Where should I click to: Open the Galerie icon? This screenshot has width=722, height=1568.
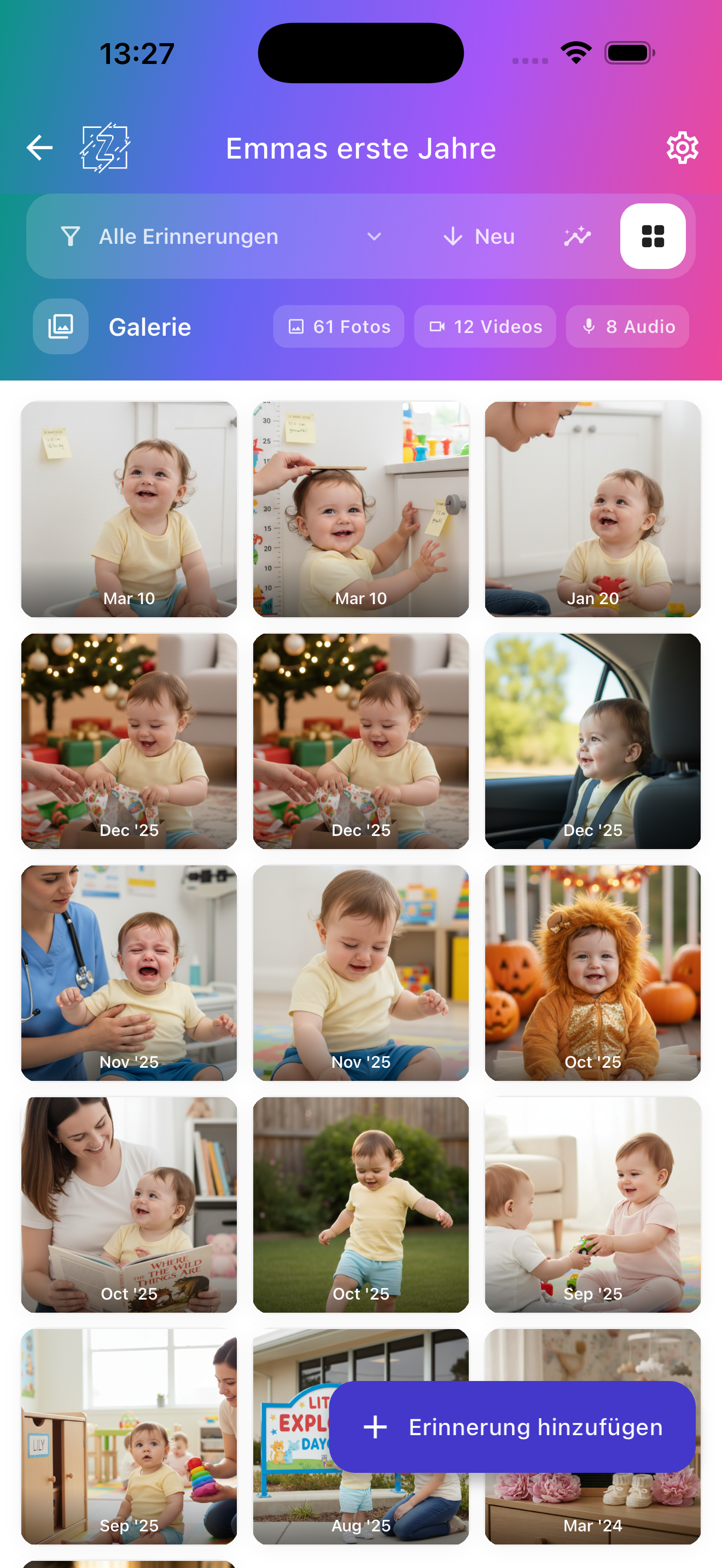(x=61, y=327)
